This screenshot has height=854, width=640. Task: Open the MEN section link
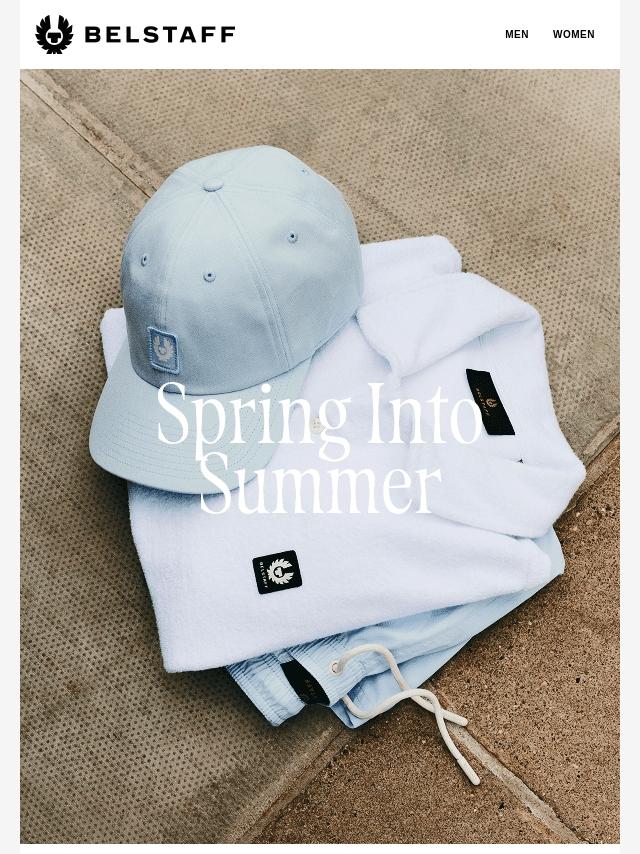click(x=516, y=35)
